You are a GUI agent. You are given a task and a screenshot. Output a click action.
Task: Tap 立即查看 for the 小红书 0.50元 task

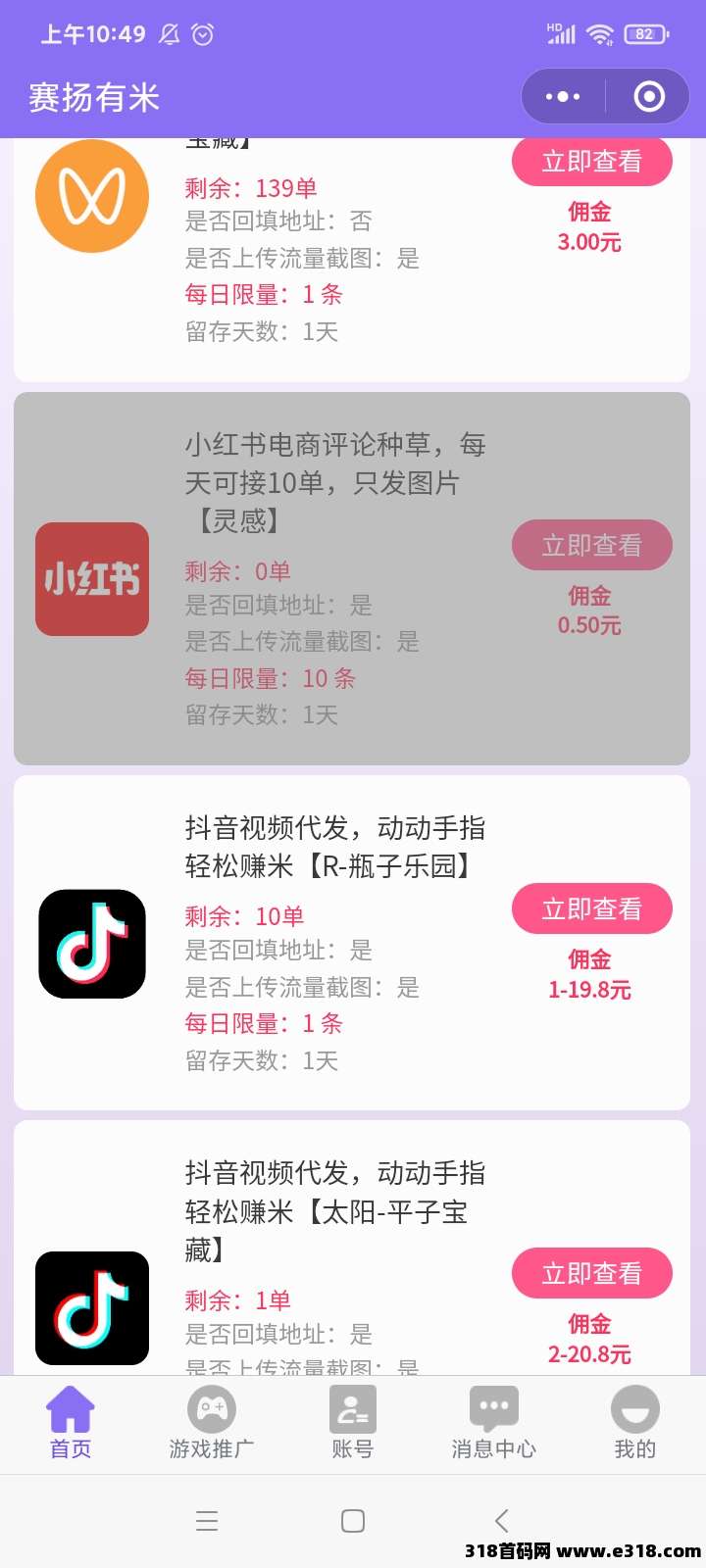click(x=591, y=545)
